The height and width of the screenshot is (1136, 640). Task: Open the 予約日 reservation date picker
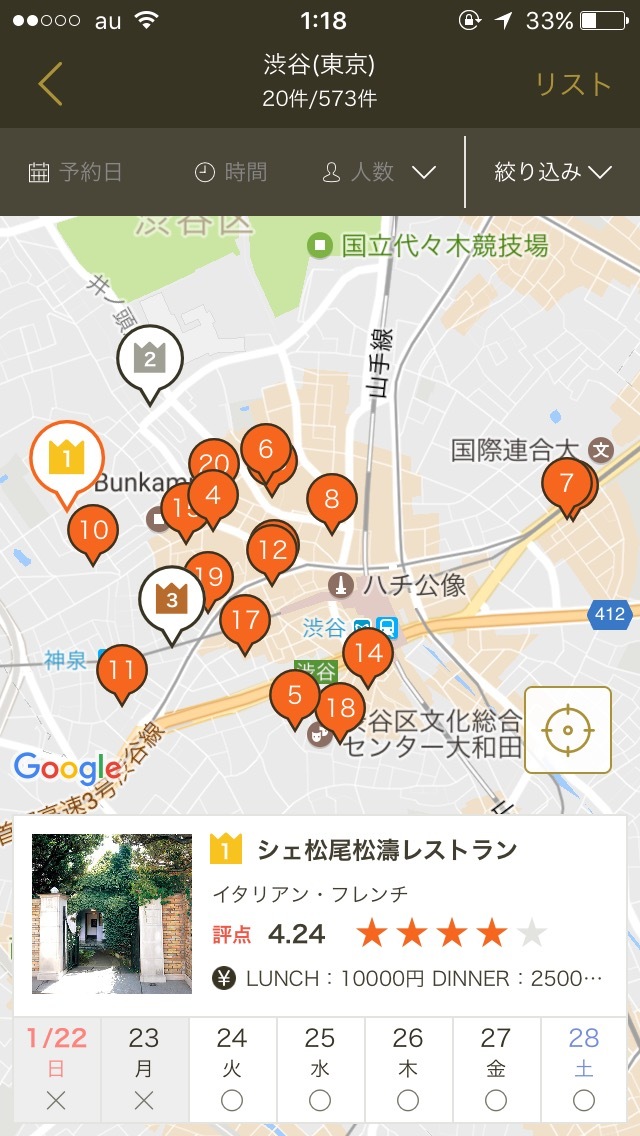click(75, 172)
